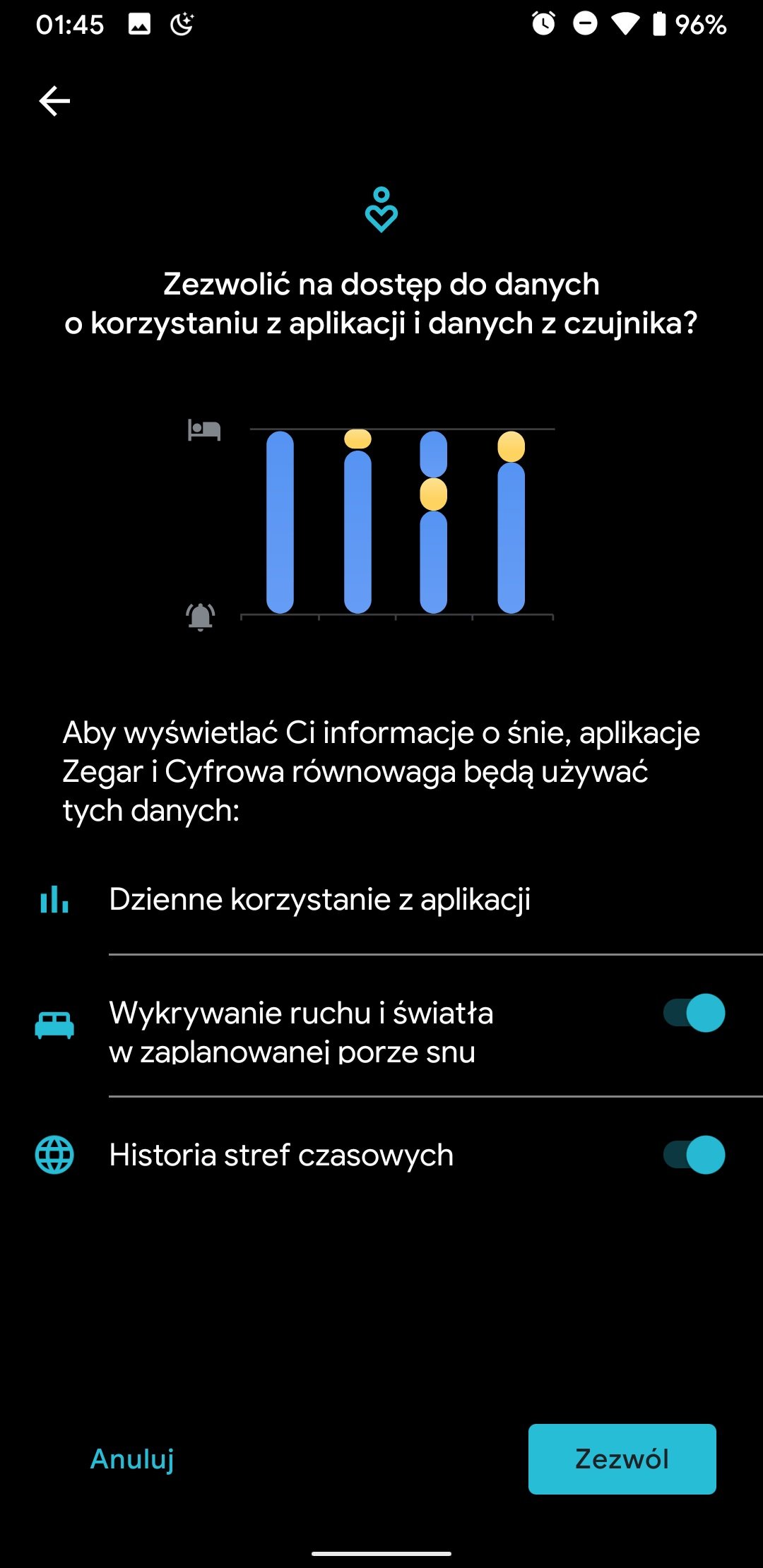Allow access with the Zezwól button
This screenshot has width=763, height=1568.
[622, 1459]
